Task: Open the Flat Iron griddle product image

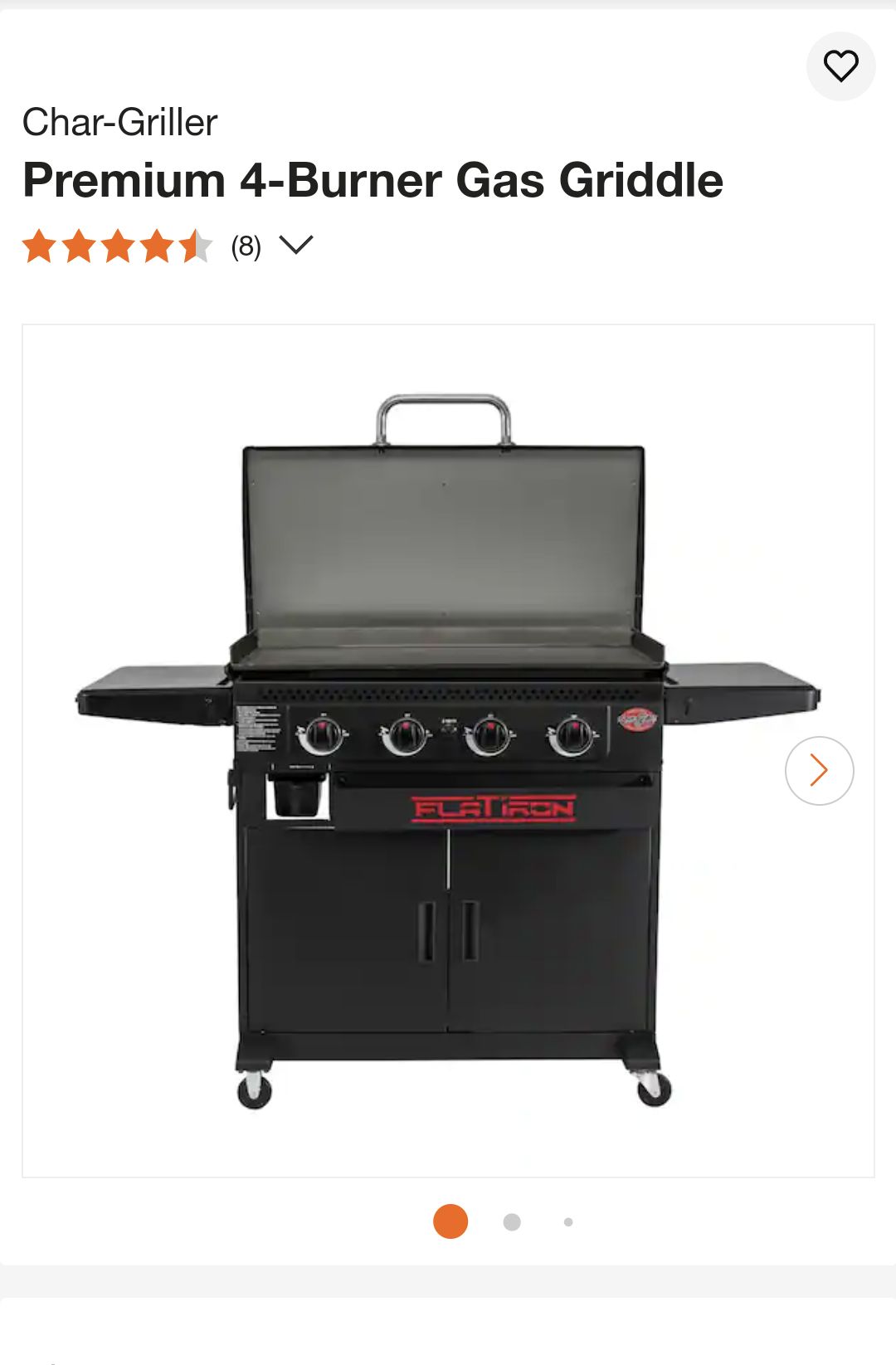Action: pyautogui.click(x=448, y=750)
